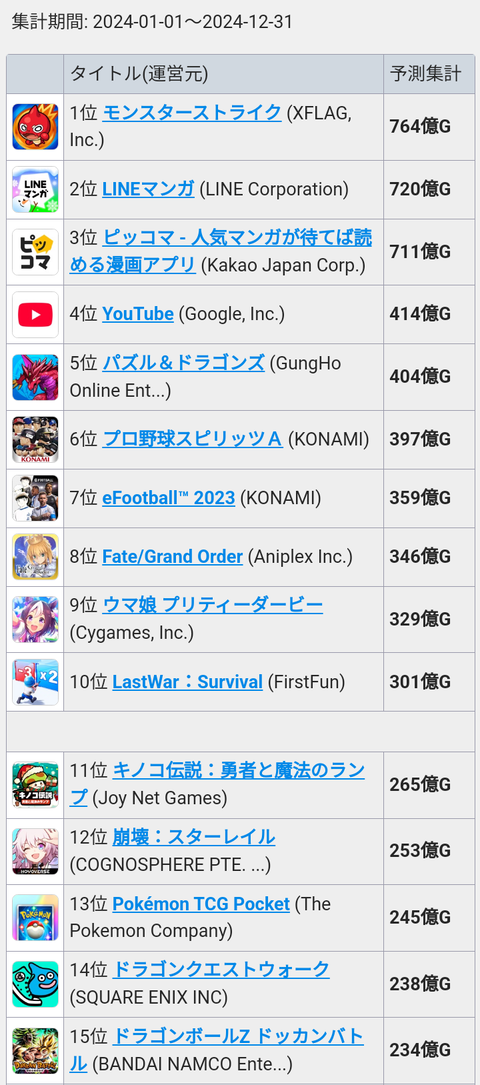The width and height of the screenshot is (480, 1085).
Task: Open the モンスターストライク link
Action: (192, 113)
